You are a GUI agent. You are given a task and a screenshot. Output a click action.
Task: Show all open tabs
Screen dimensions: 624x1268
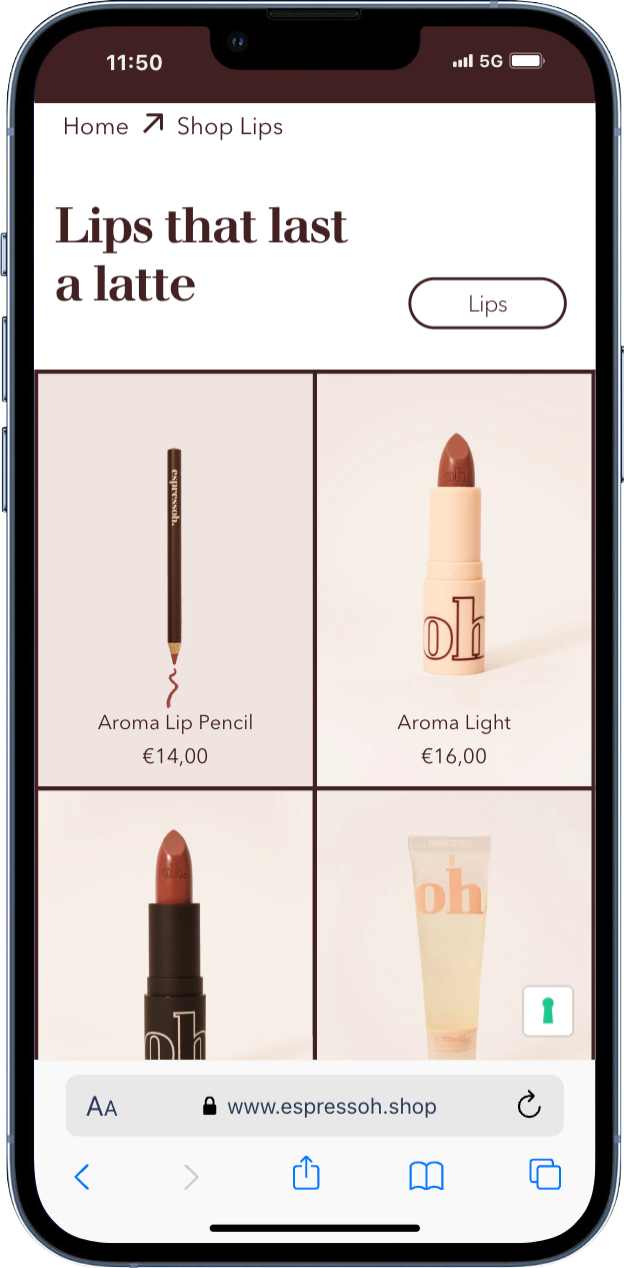point(545,1175)
